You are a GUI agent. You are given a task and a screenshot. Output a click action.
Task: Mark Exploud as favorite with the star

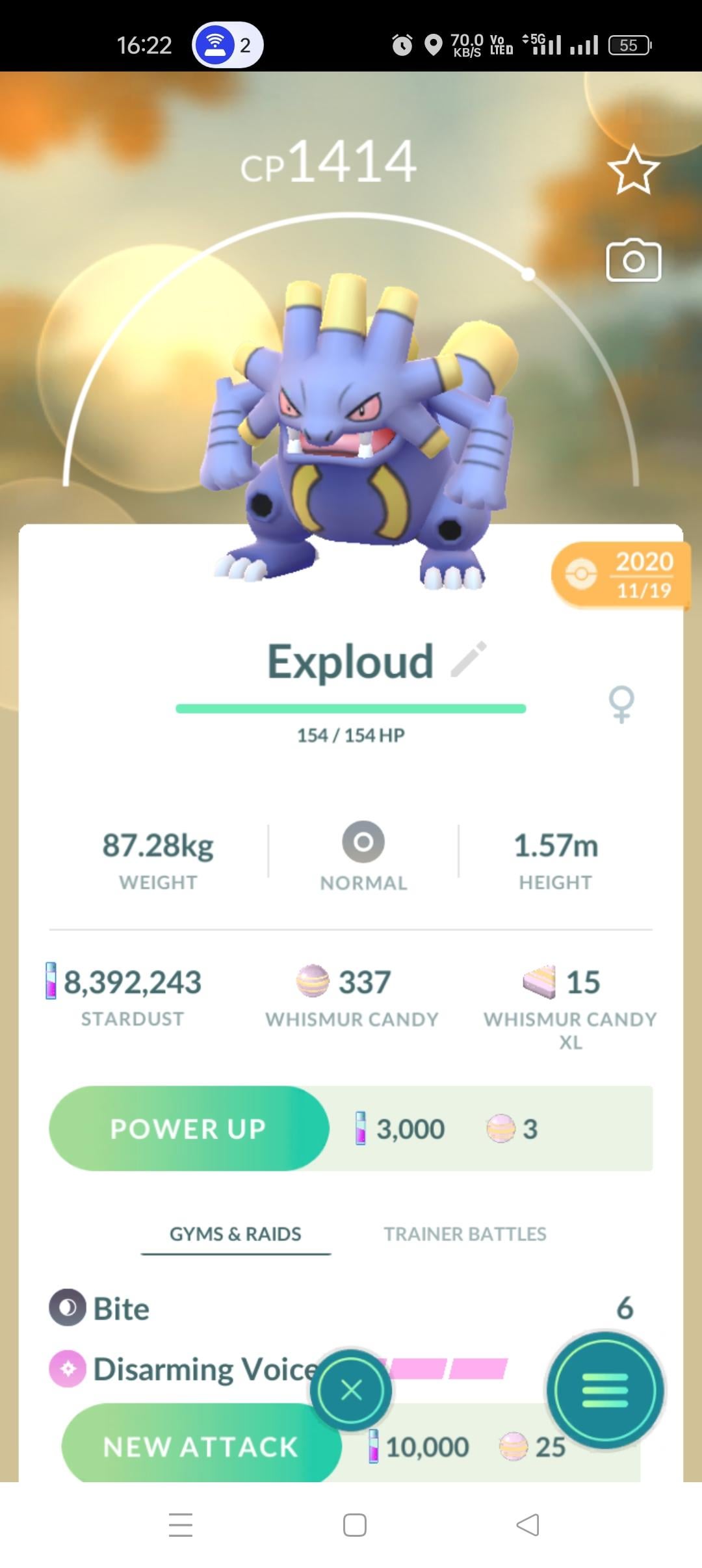tap(633, 170)
